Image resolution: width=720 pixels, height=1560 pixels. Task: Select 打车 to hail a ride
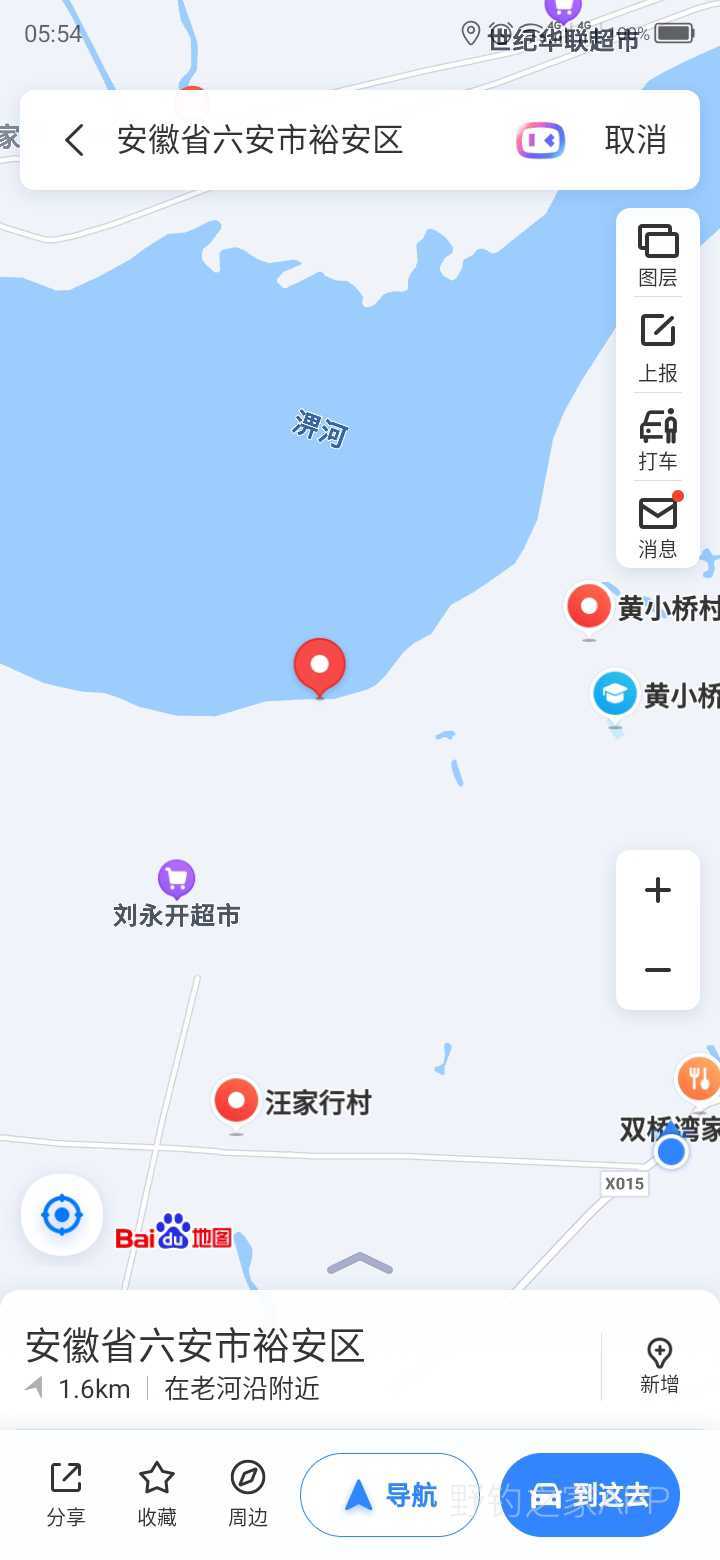pyautogui.click(x=658, y=438)
